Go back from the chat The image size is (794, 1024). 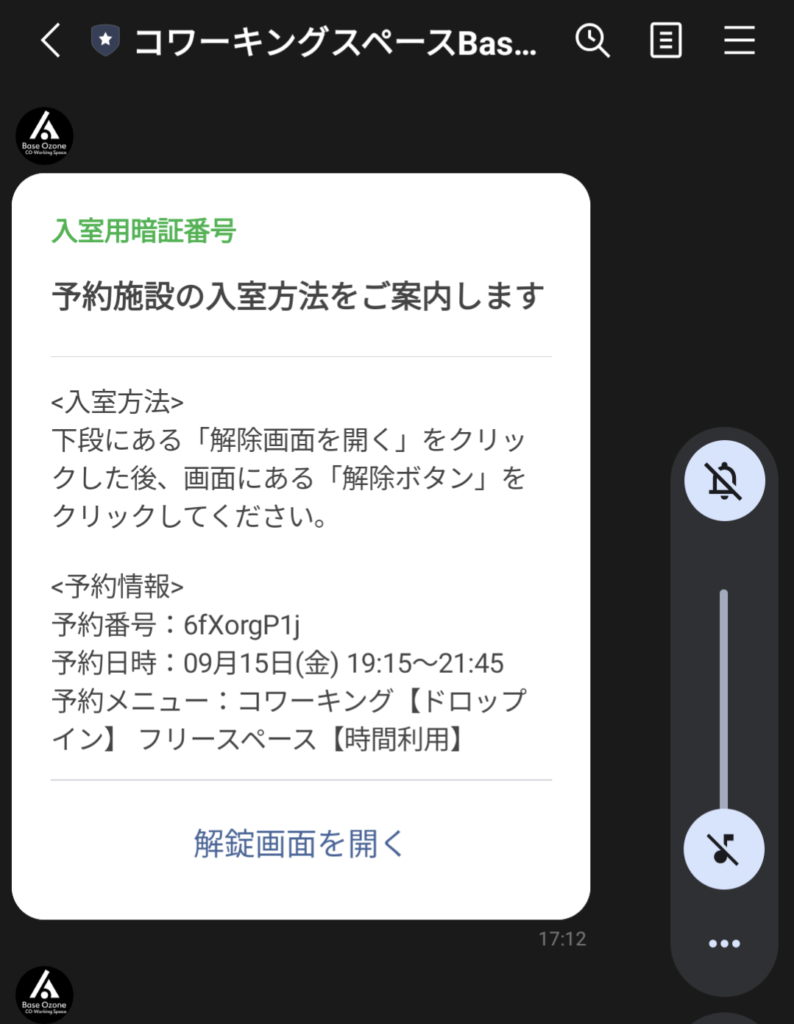(x=50, y=41)
